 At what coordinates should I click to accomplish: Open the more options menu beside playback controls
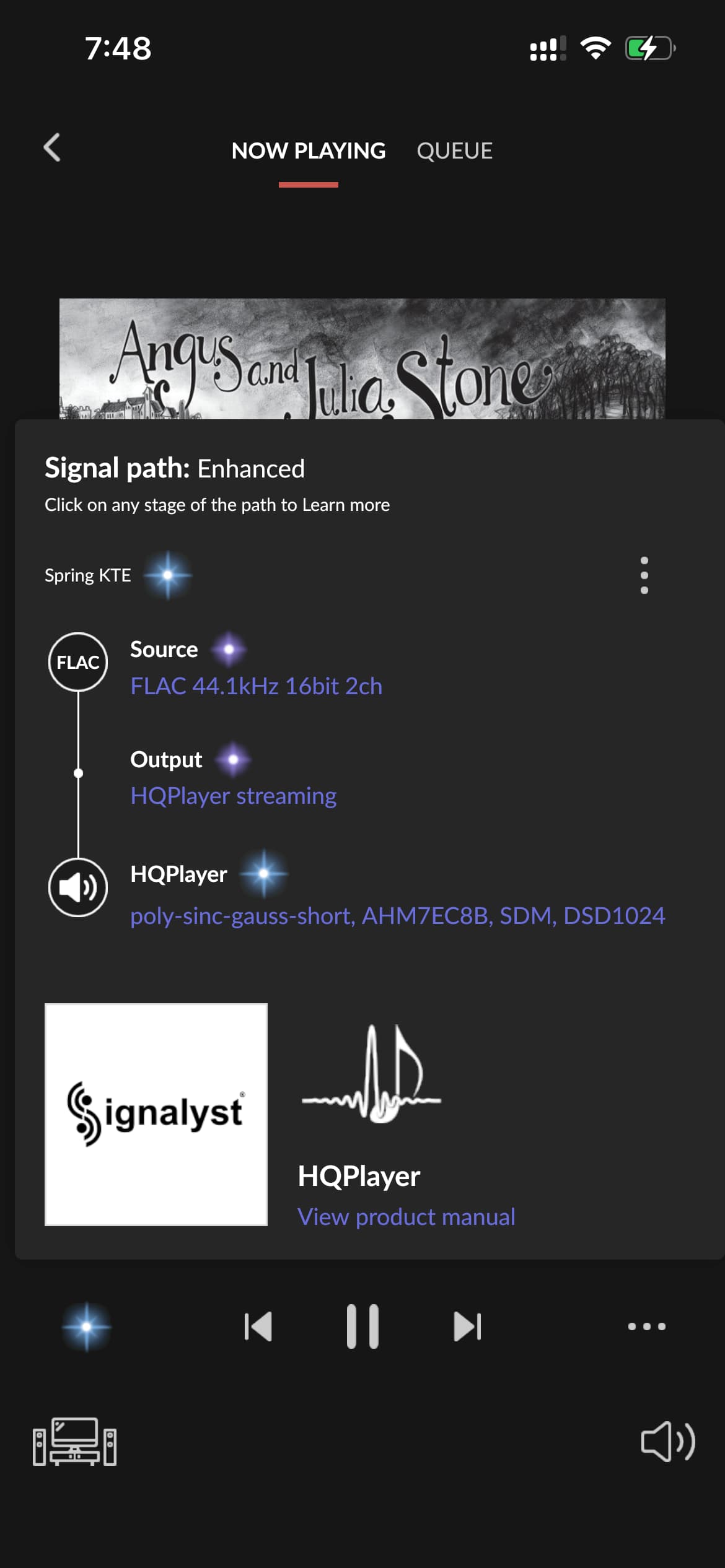tap(646, 1326)
